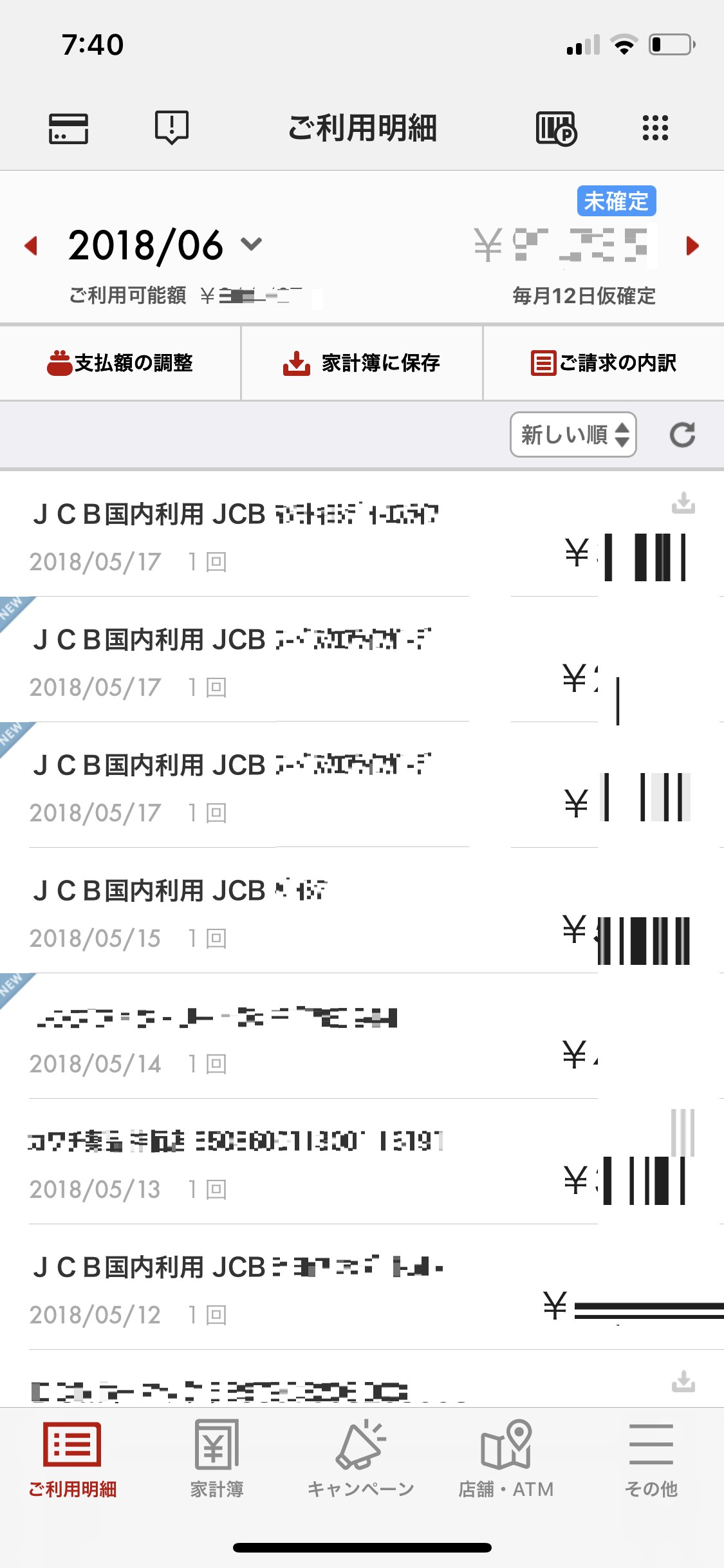The height and width of the screenshot is (1568, 724).
Task: Switch to the その他 tab
Action: [651, 1459]
